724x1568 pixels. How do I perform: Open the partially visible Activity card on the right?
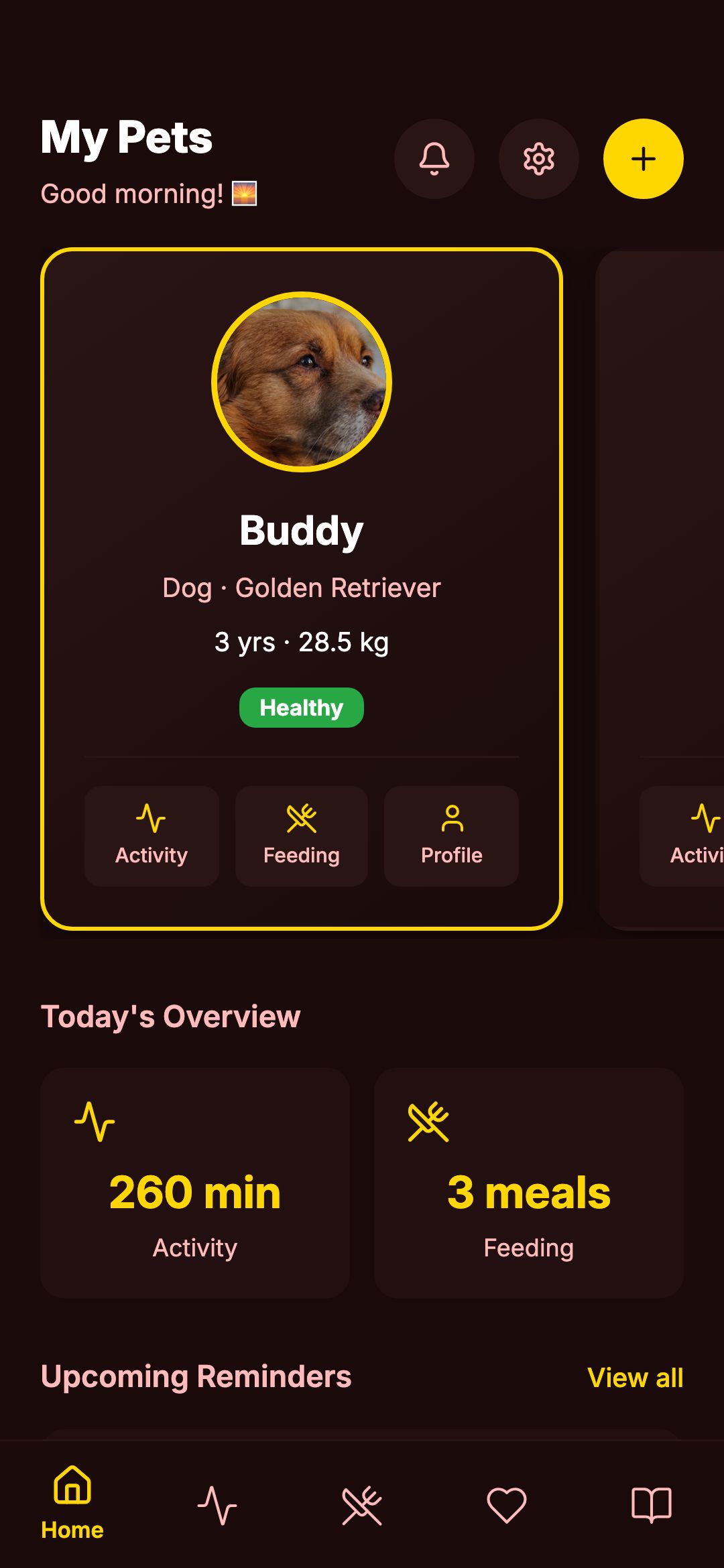click(700, 836)
